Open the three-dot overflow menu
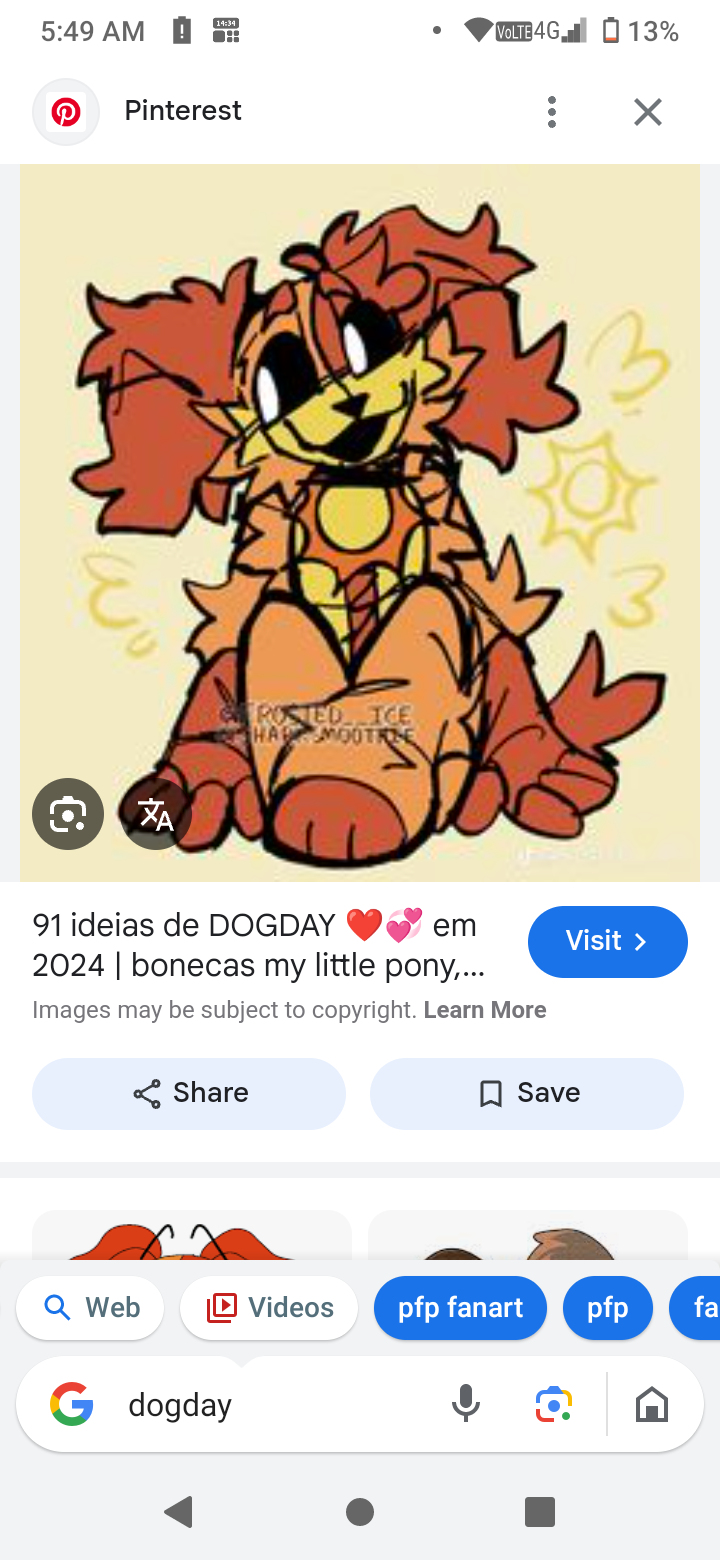 pyautogui.click(x=551, y=112)
